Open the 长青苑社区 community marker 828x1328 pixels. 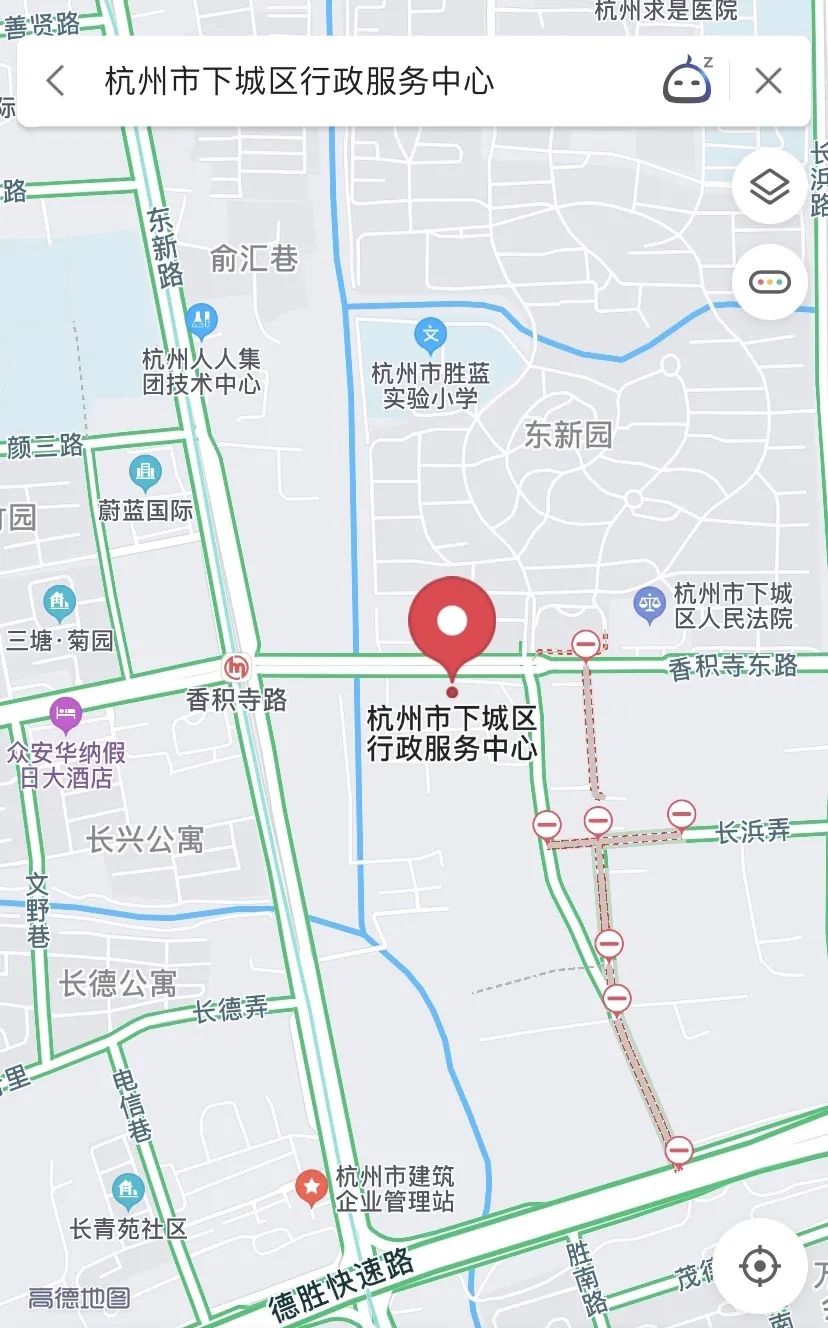128,1189
